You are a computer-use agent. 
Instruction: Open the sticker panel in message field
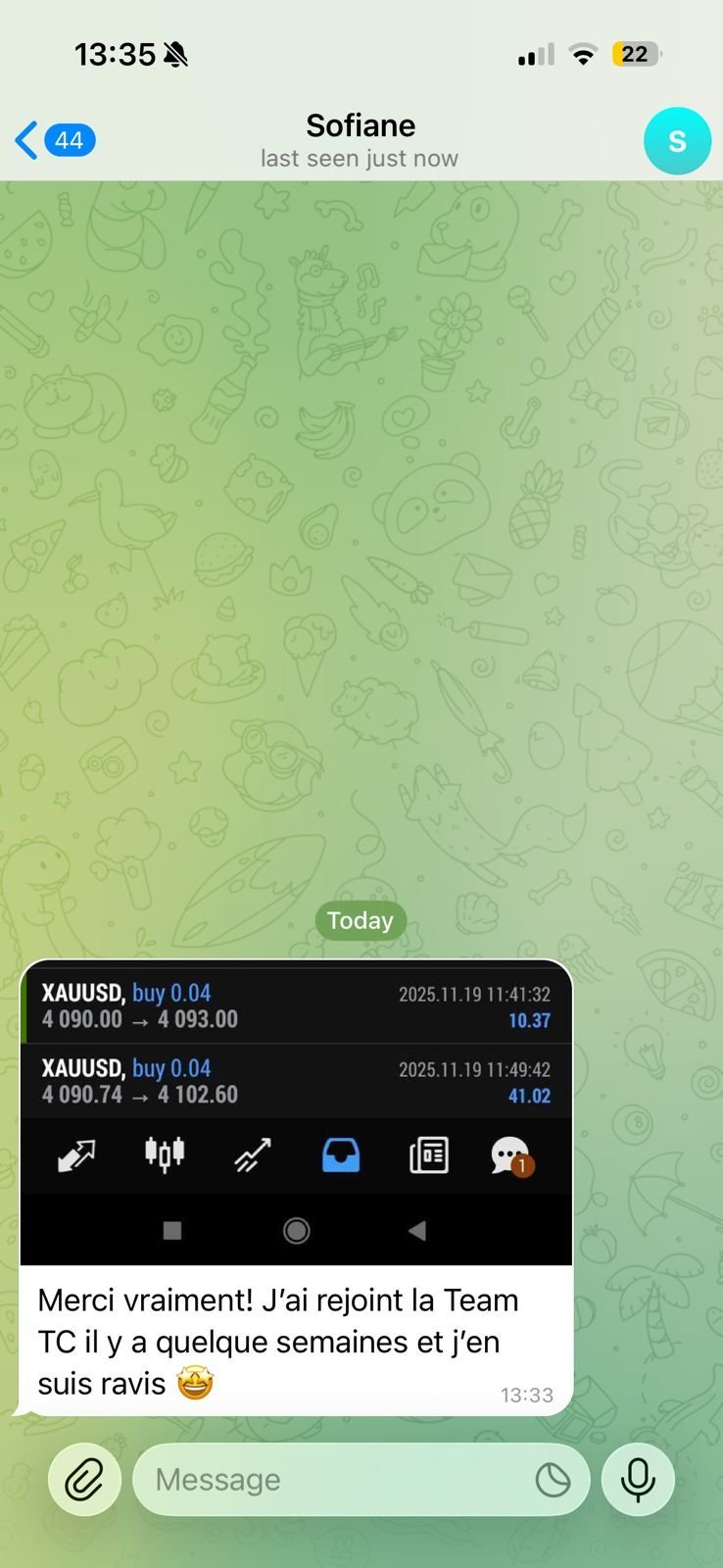pos(553,1480)
